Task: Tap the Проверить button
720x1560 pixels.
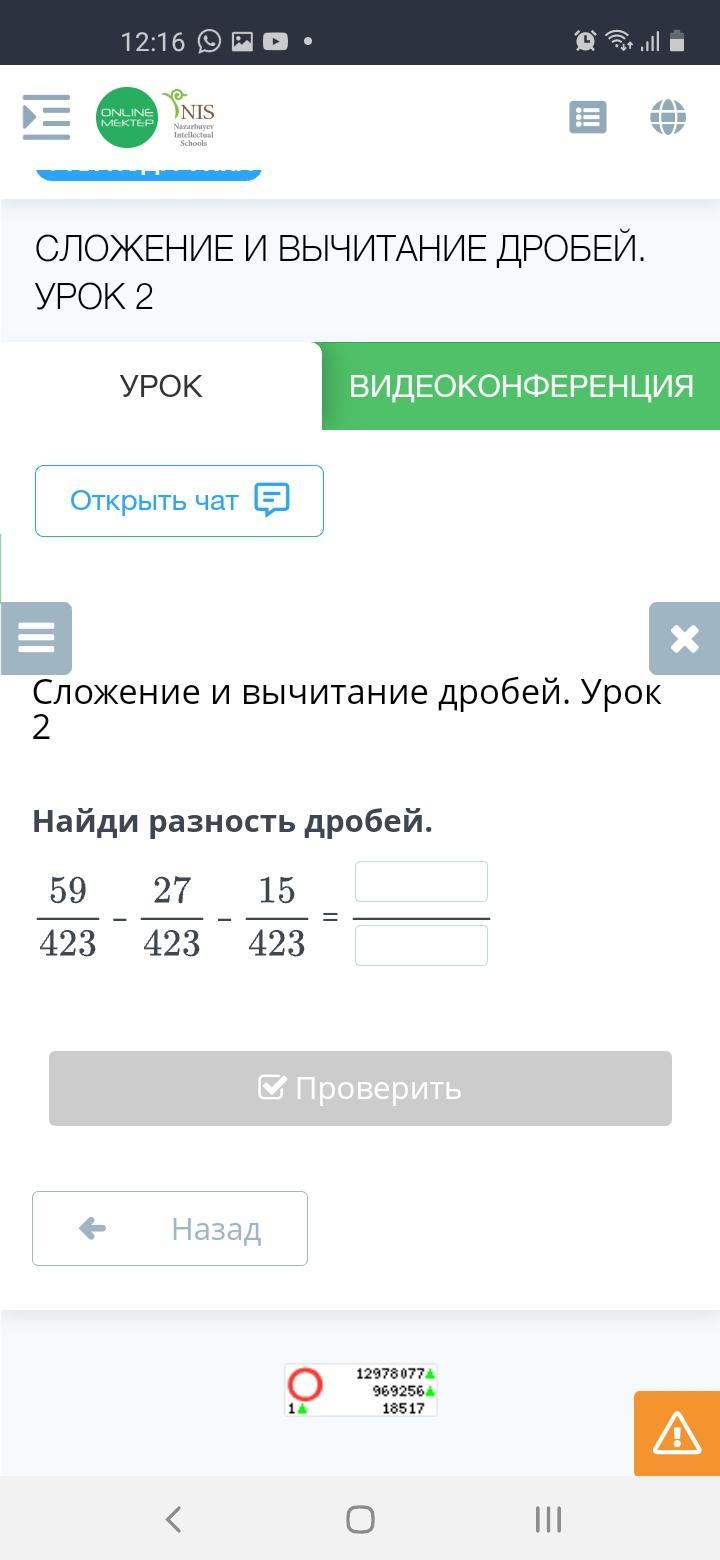Action: 360,1088
